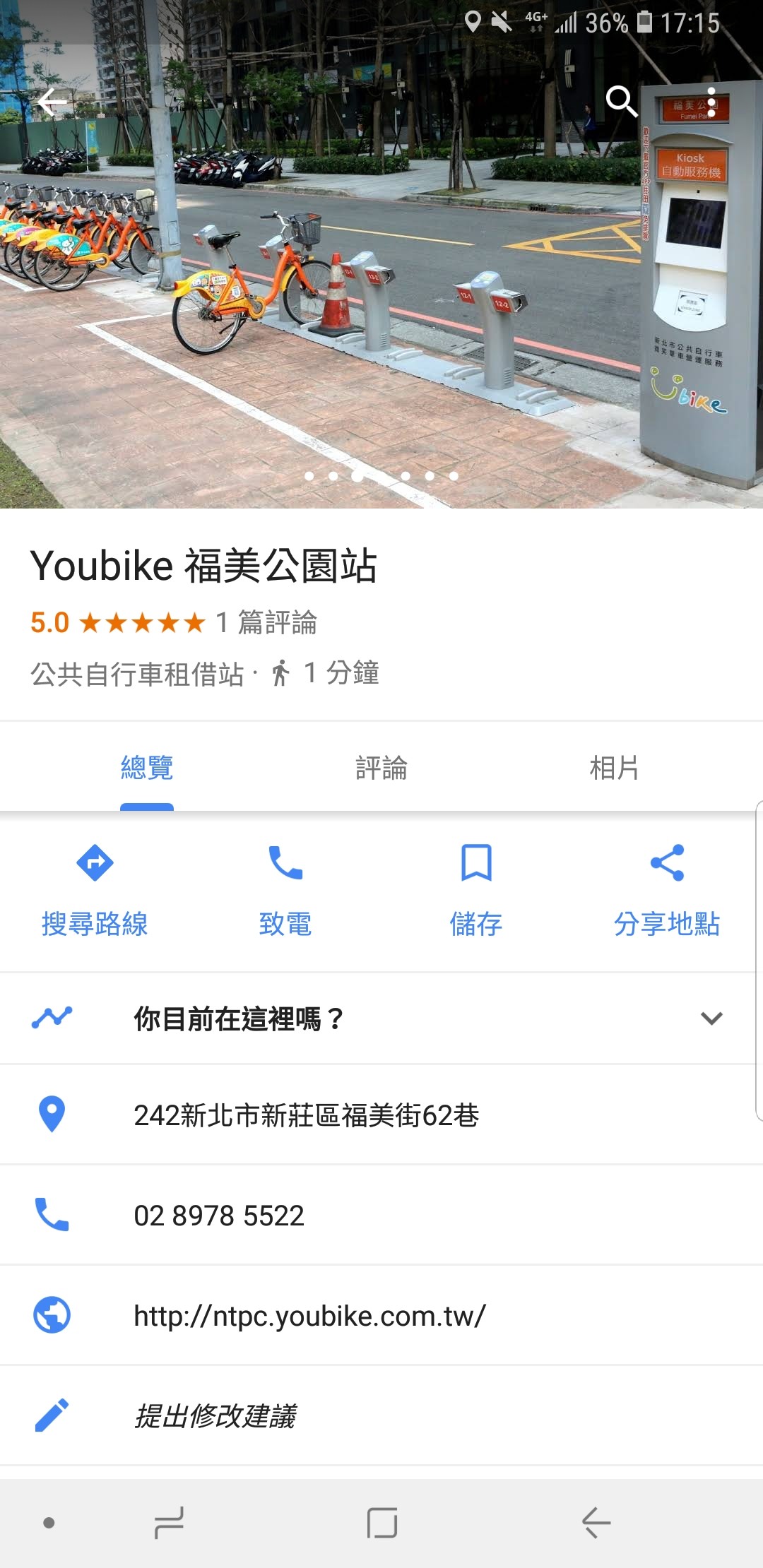Select the 總覽 tab

(x=147, y=768)
